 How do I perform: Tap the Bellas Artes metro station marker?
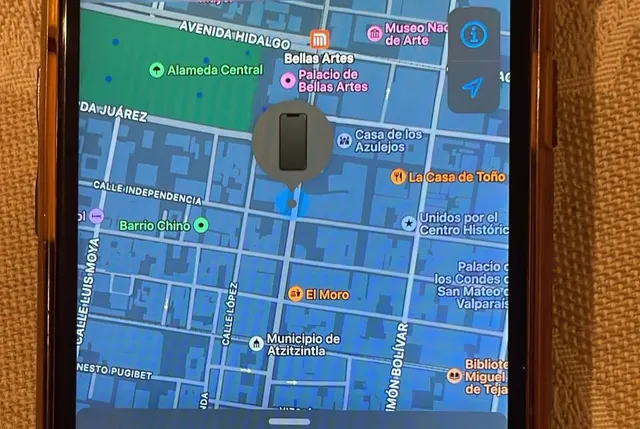pyautogui.click(x=320, y=39)
